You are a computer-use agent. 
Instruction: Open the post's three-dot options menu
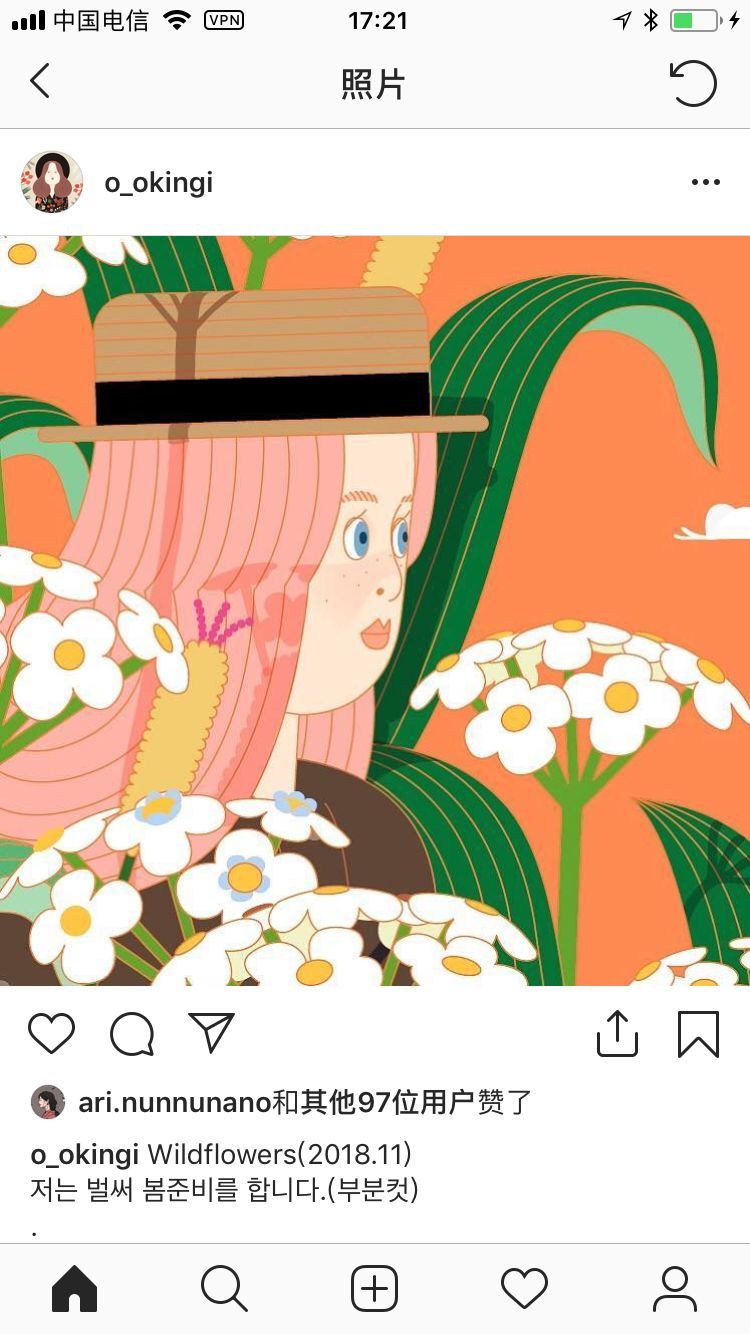(705, 182)
